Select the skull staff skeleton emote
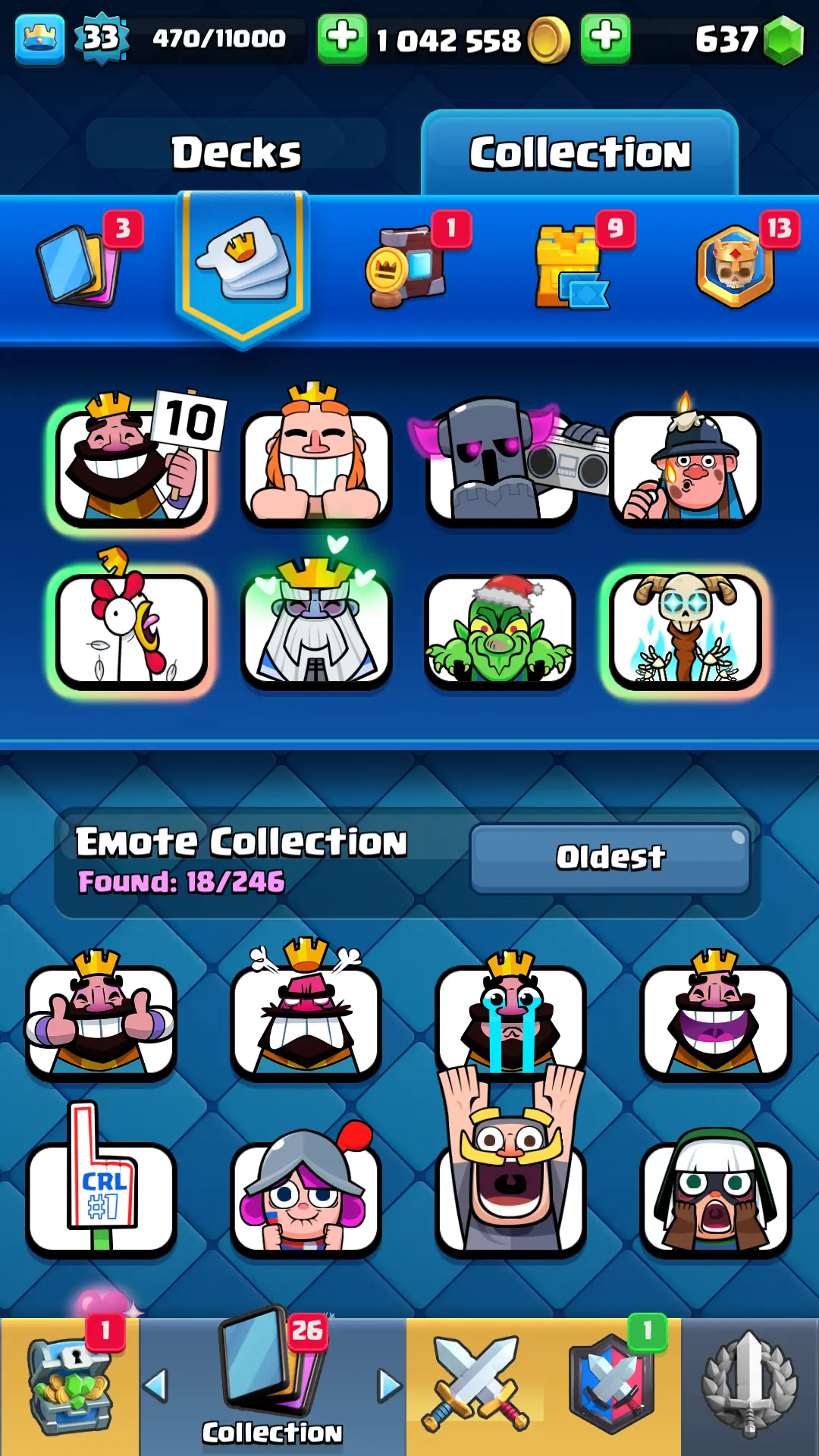The image size is (819, 1456). coord(685,628)
